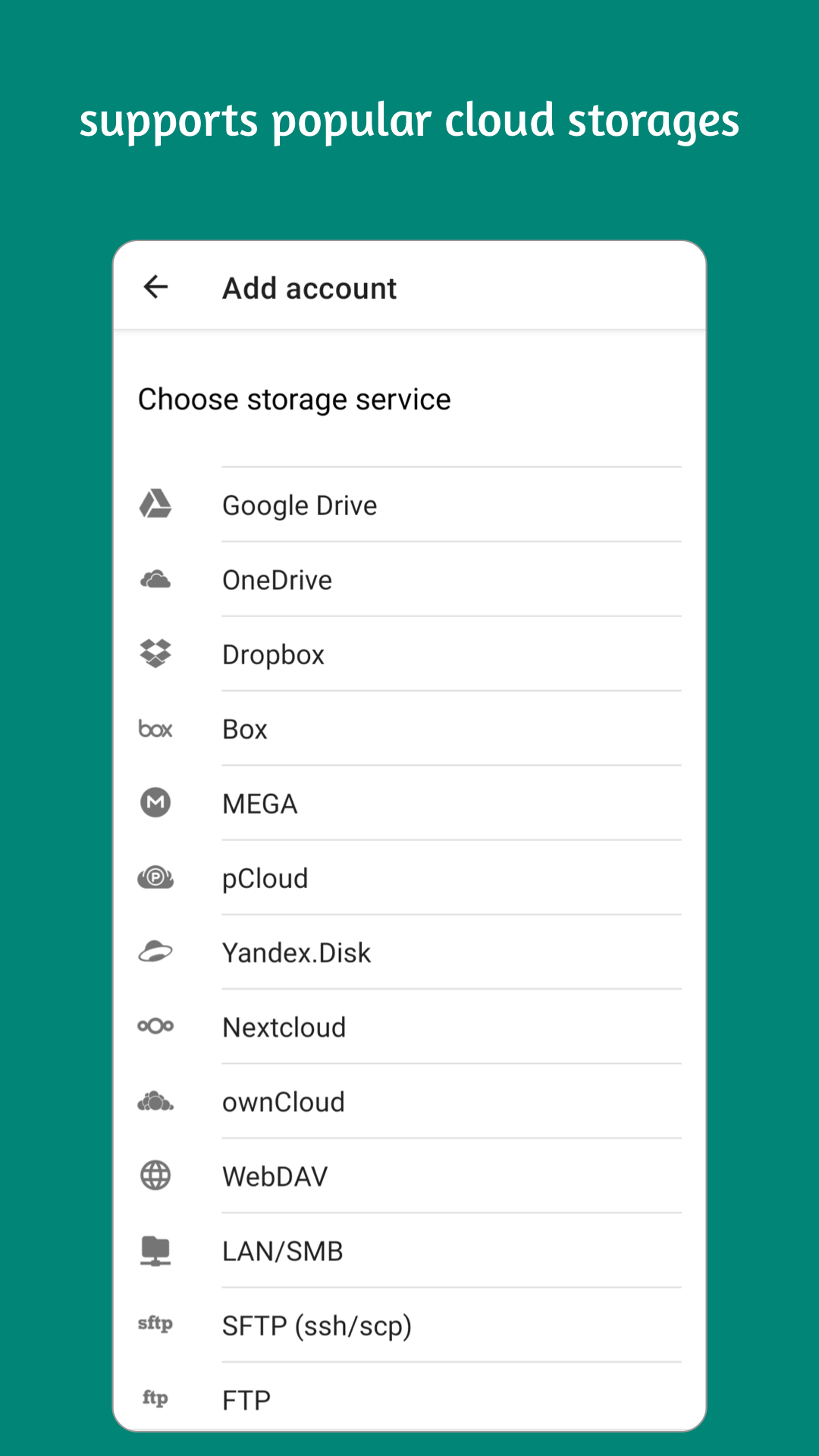Click the Nextcloud icon
The width and height of the screenshot is (819, 1456).
(x=155, y=1026)
